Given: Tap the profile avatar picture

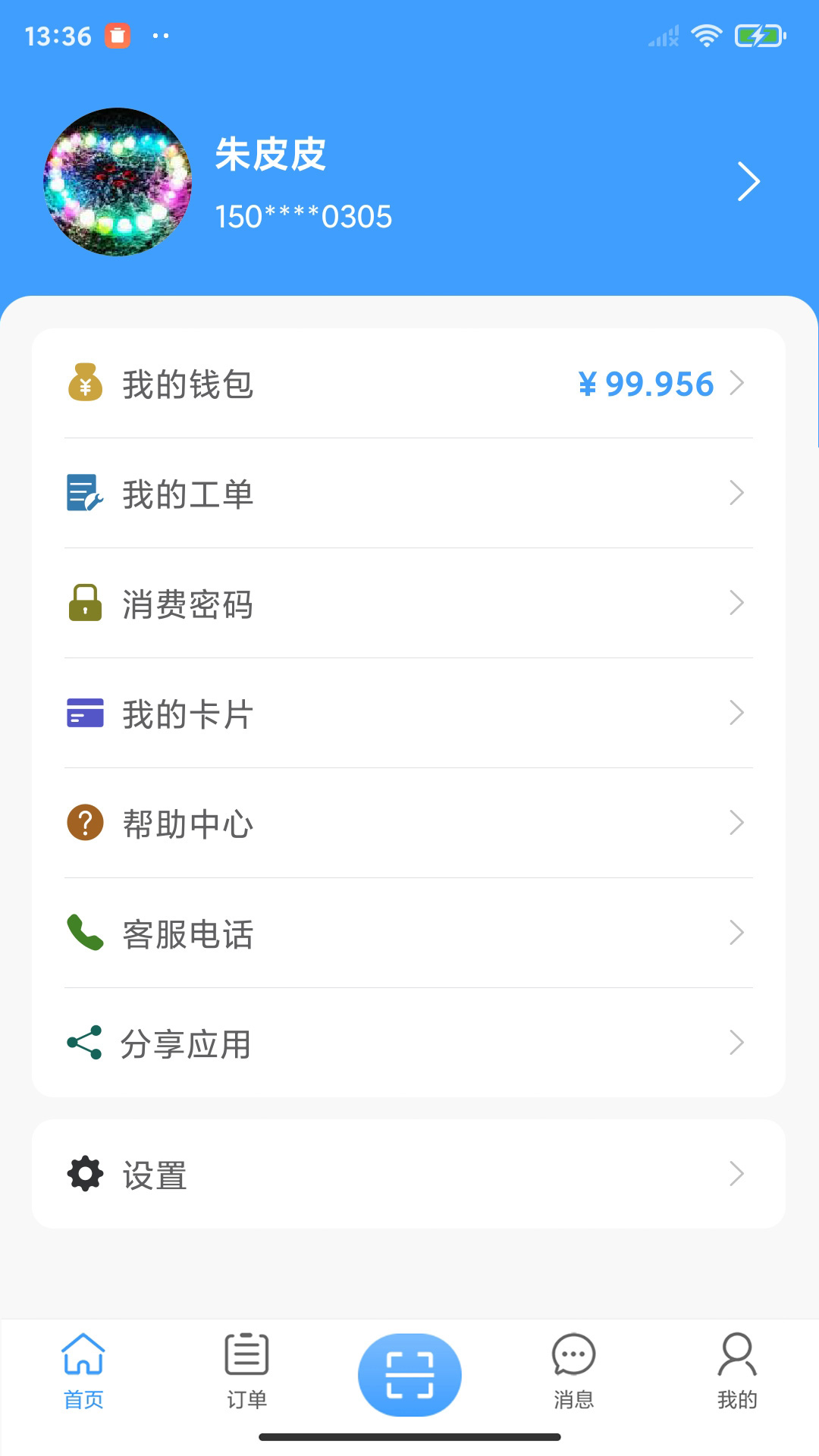Looking at the screenshot, I should [x=118, y=182].
